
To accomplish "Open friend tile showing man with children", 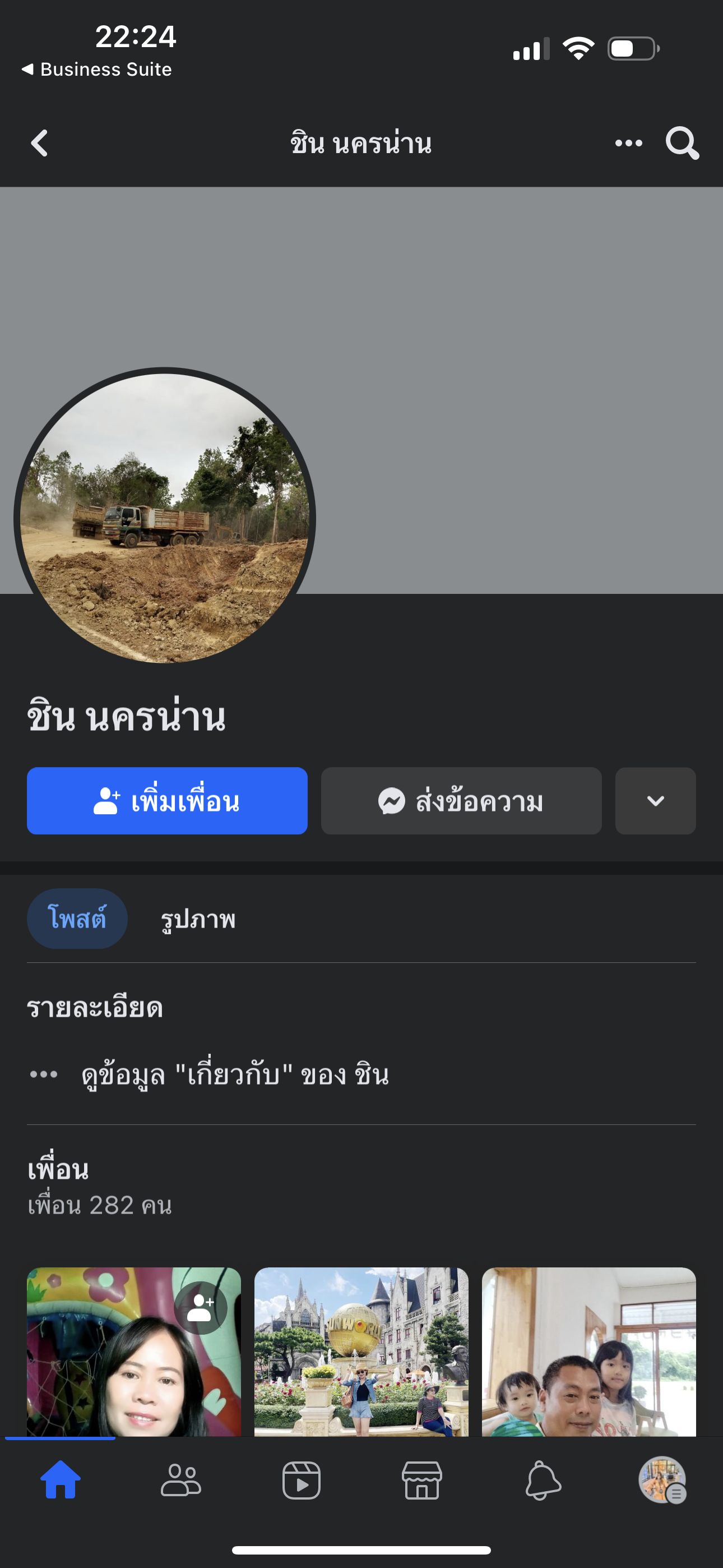I will 588,1352.
